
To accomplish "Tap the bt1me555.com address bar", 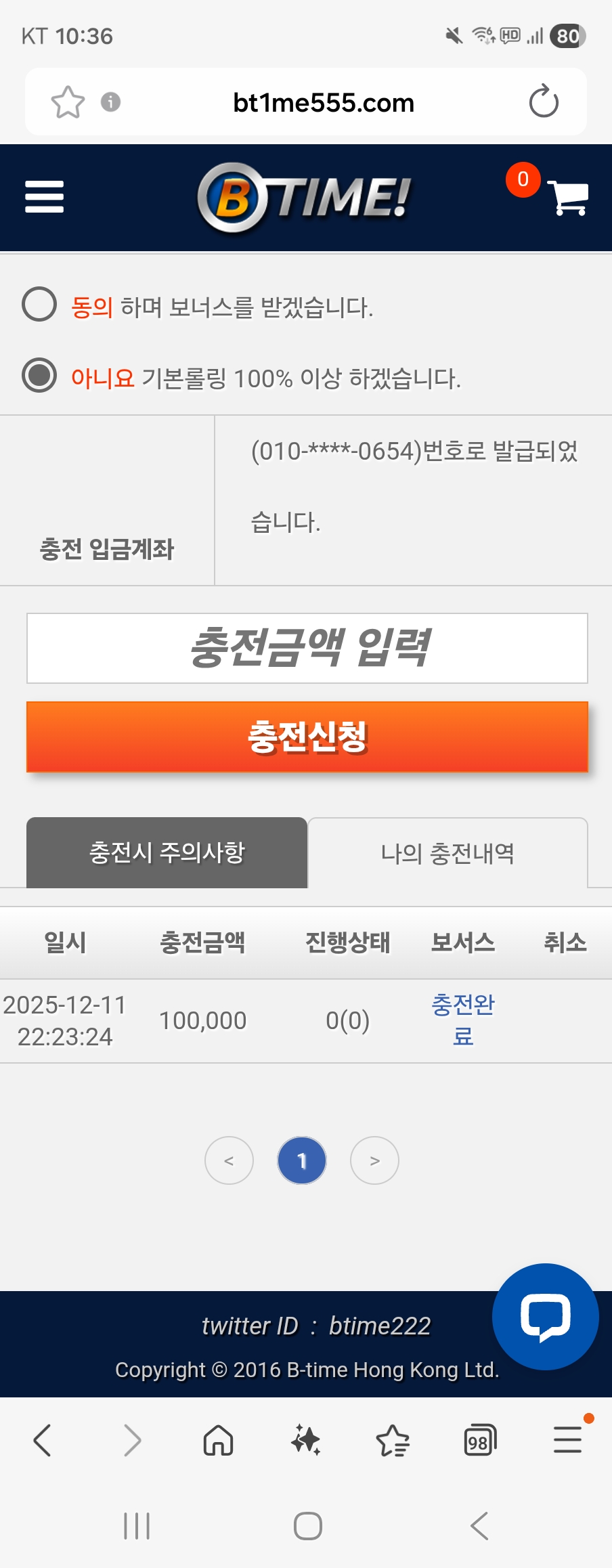I will click(x=323, y=103).
